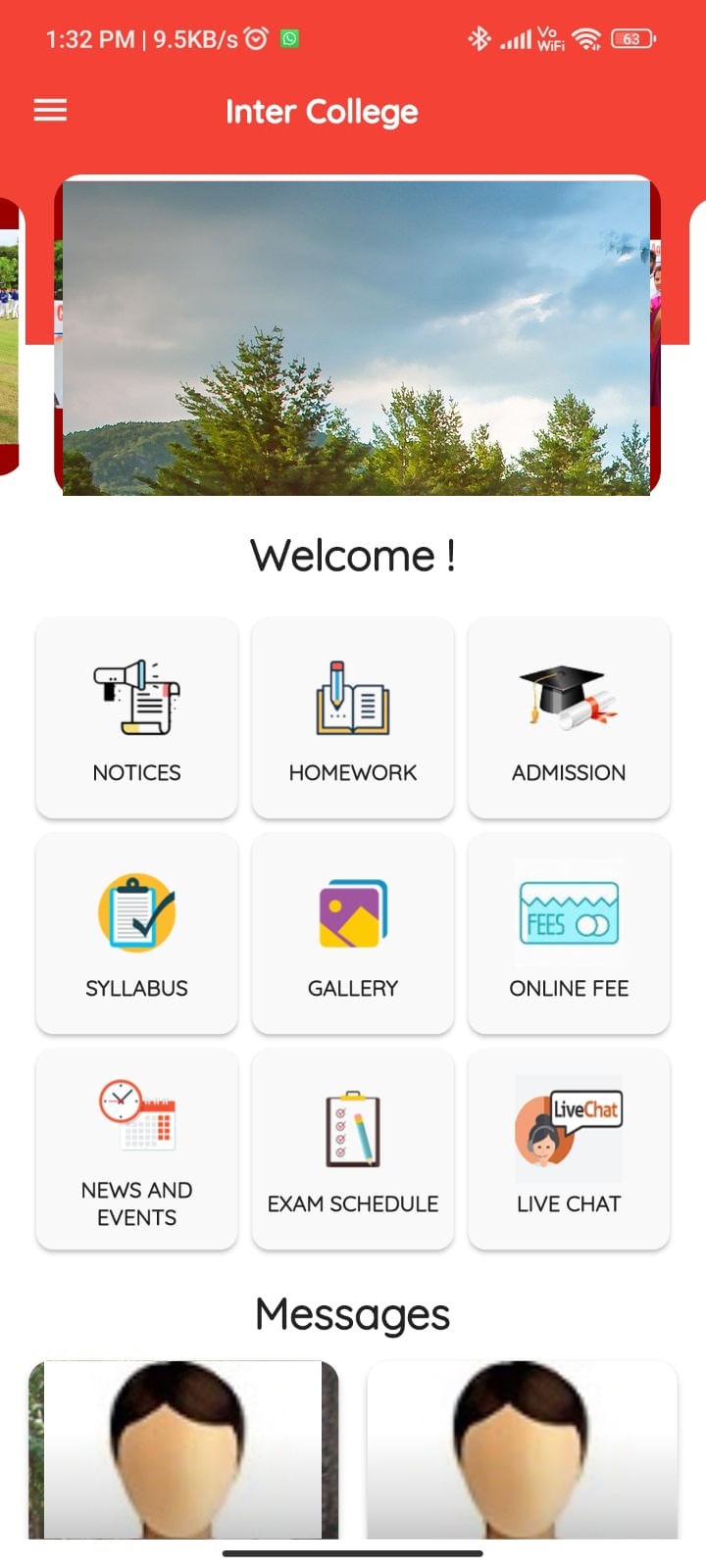The height and width of the screenshot is (1568, 706).
Task: Open News and Events
Action: (x=137, y=1149)
